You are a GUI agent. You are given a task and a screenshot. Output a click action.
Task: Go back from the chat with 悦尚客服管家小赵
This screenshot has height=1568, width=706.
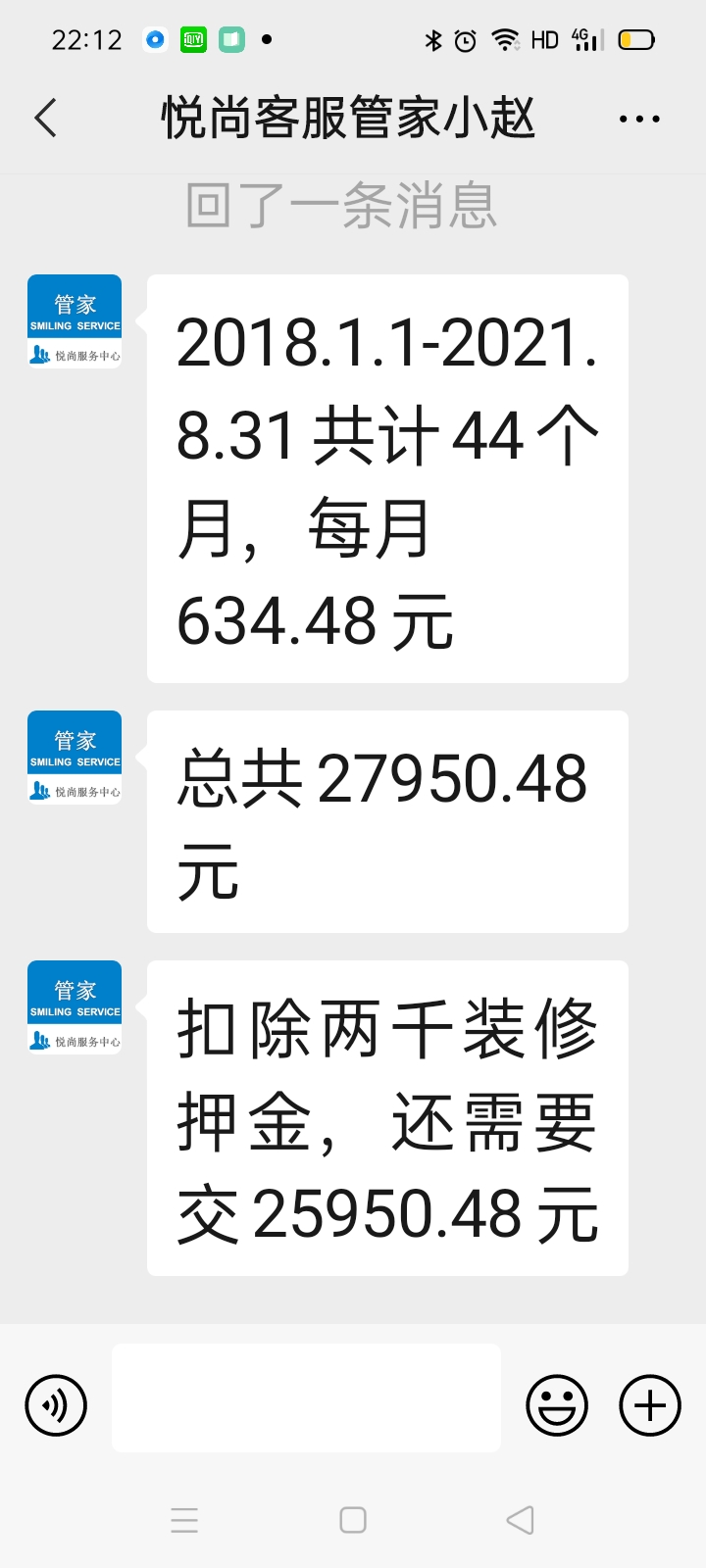pyautogui.click(x=45, y=119)
